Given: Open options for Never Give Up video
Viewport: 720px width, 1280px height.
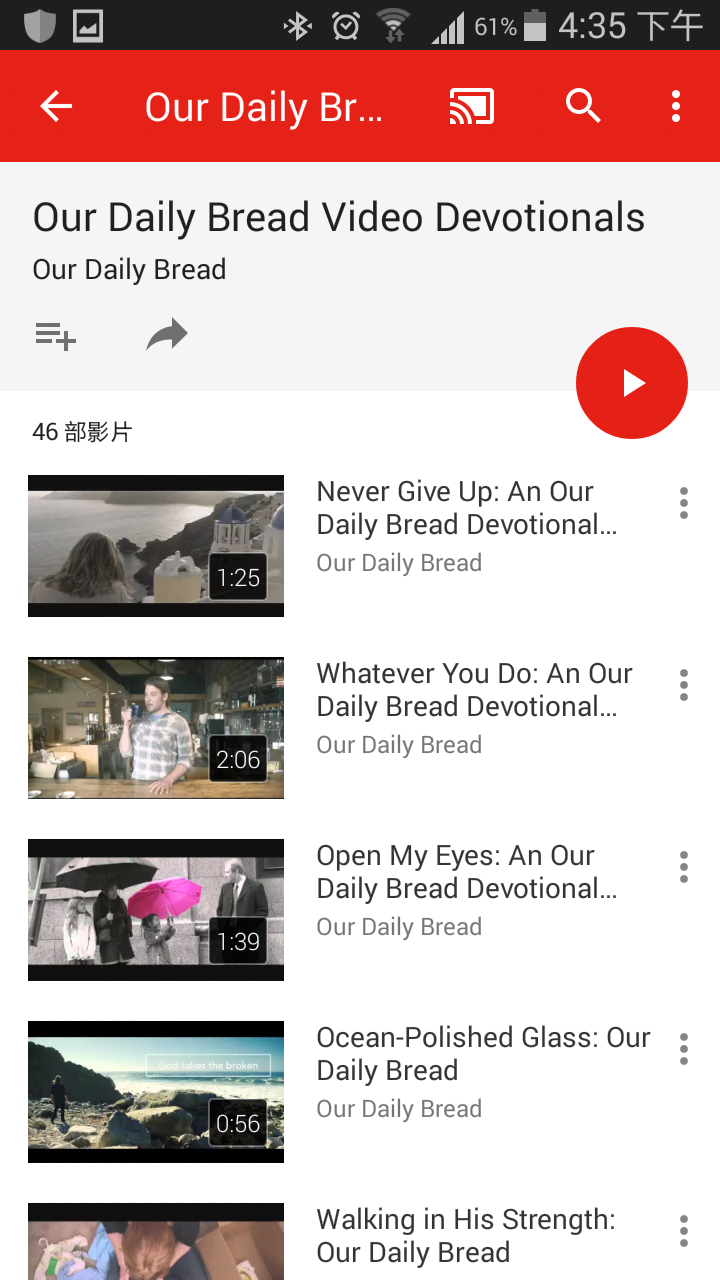Looking at the screenshot, I should pyautogui.click(x=684, y=503).
